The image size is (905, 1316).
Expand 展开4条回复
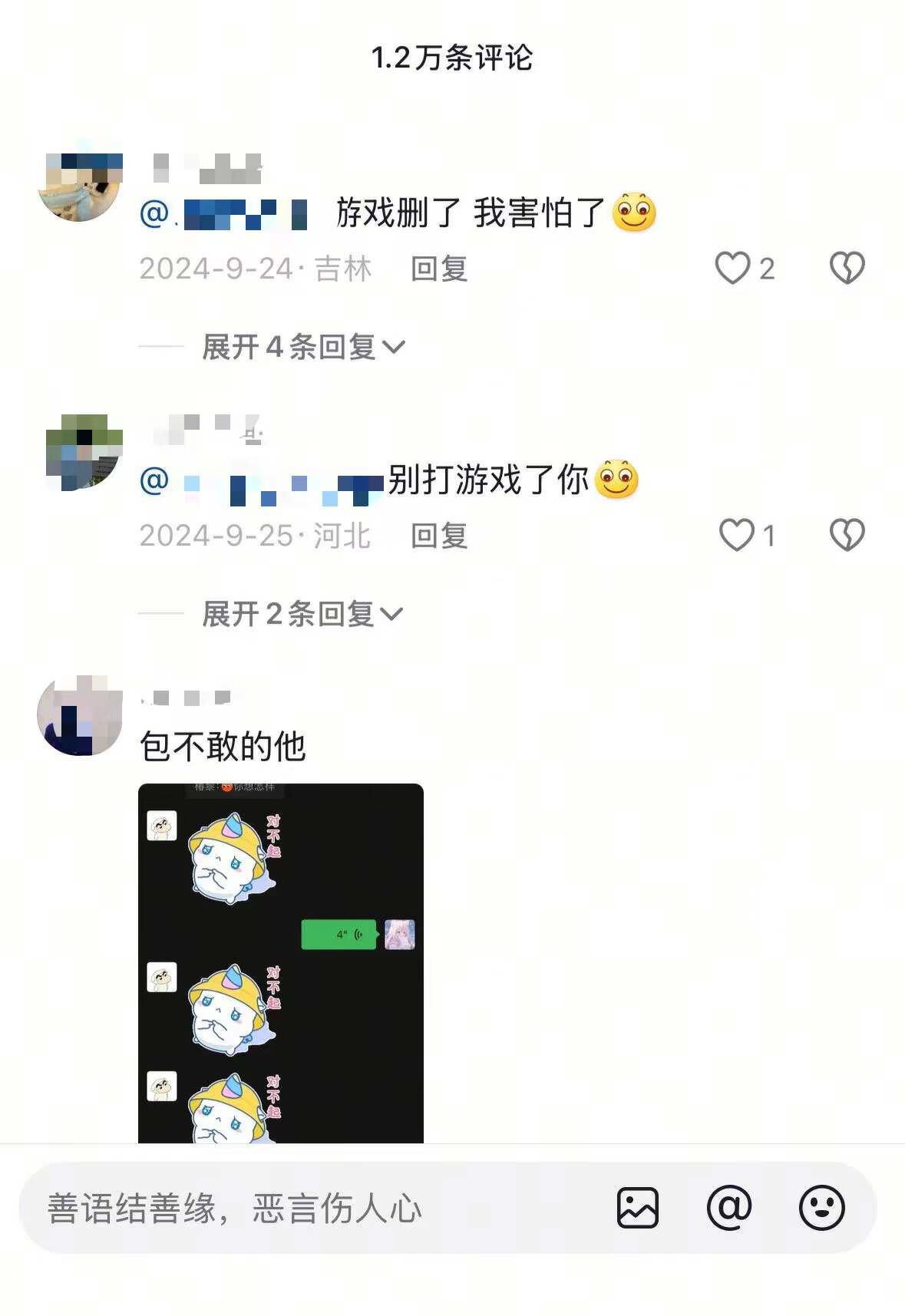point(302,347)
